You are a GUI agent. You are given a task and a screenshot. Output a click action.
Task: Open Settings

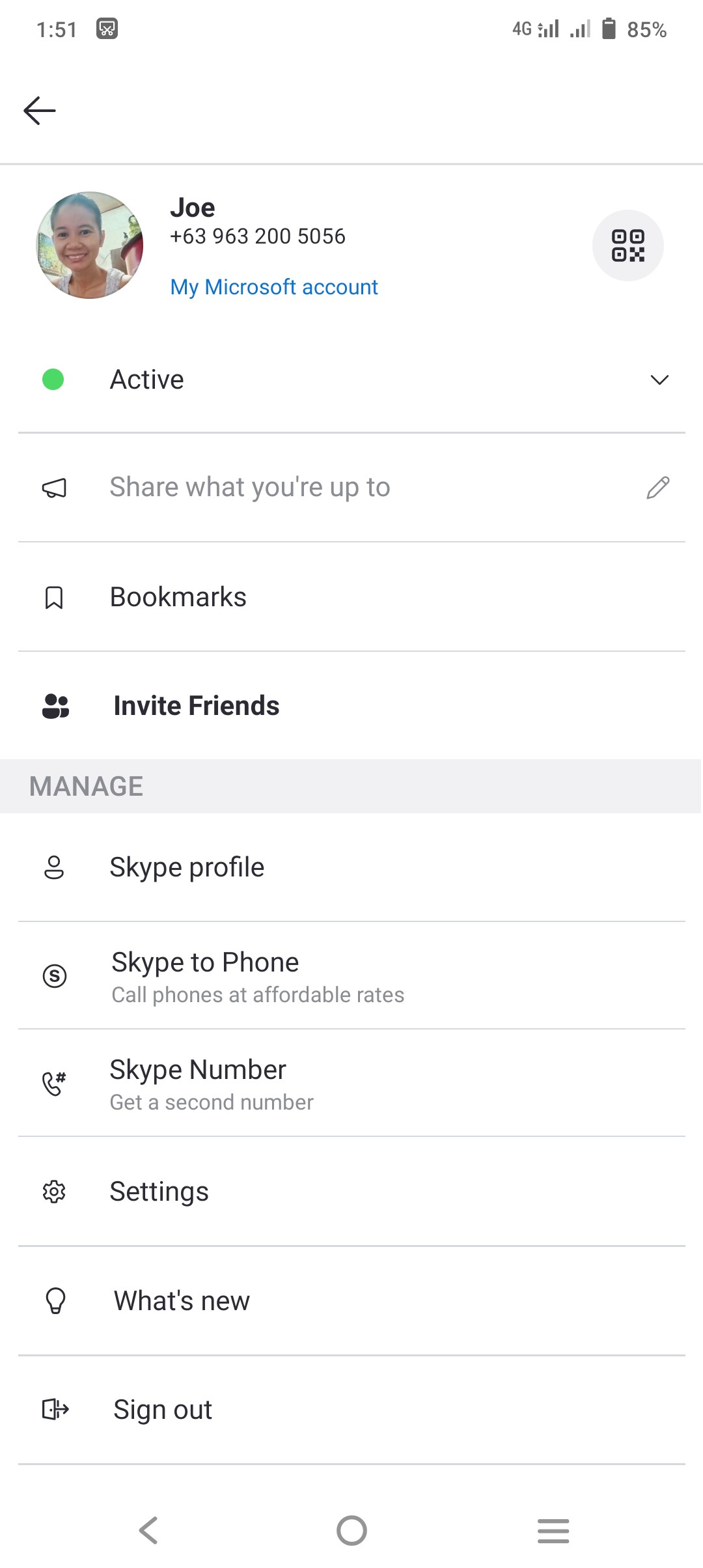click(x=351, y=1192)
